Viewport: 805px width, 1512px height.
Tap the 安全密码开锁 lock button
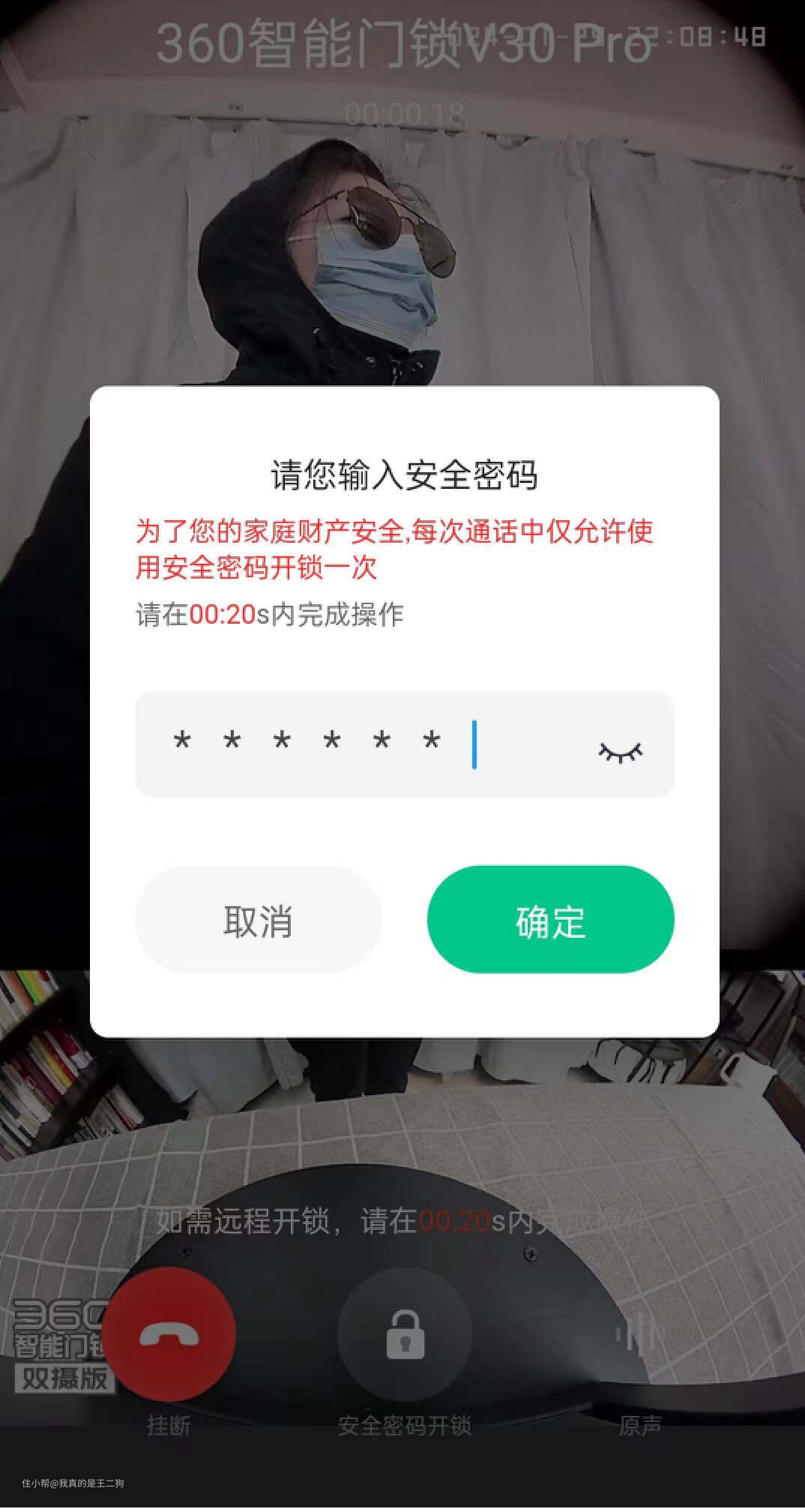click(x=405, y=1334)
